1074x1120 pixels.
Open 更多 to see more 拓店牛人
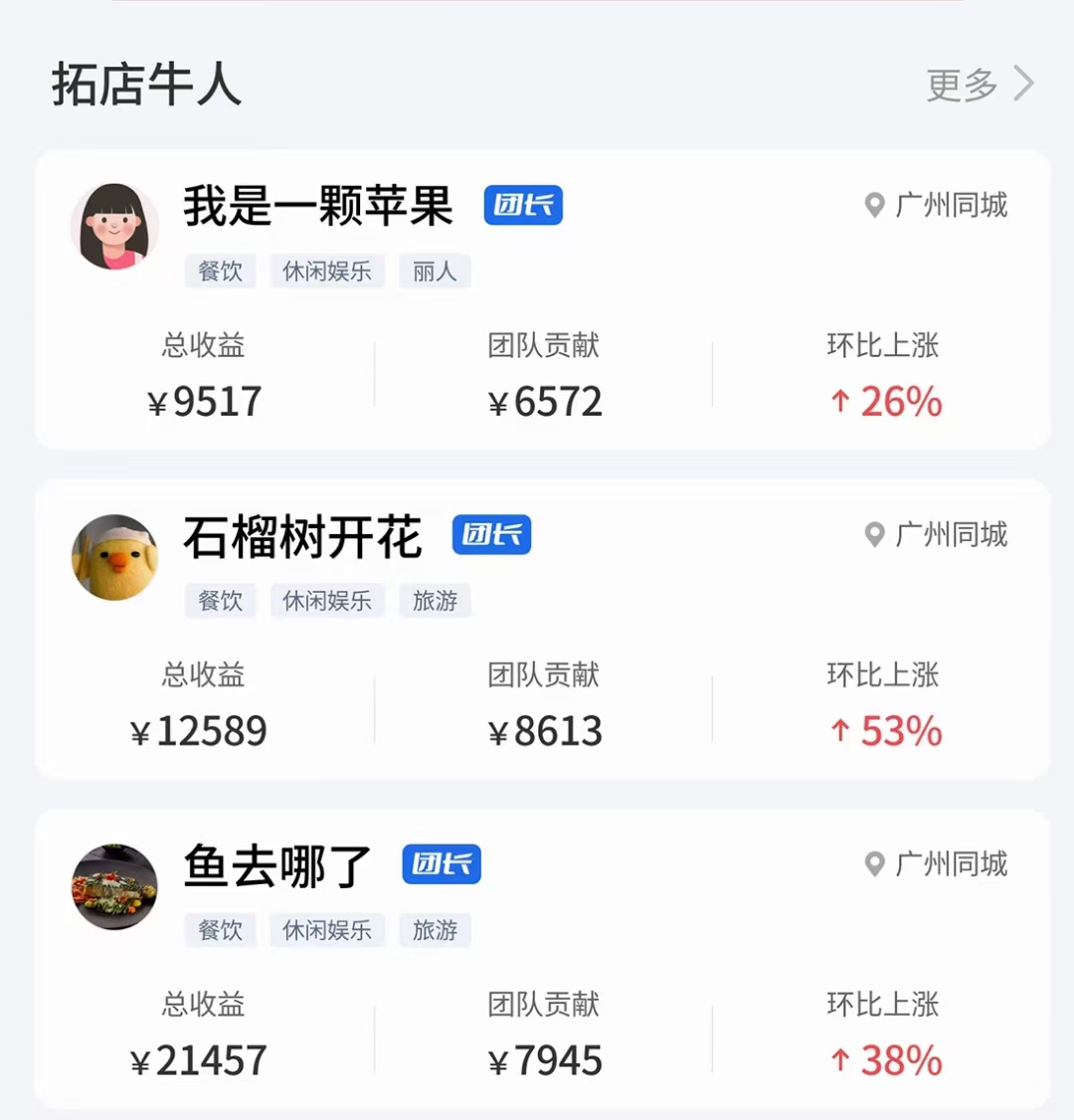[979, 85]
